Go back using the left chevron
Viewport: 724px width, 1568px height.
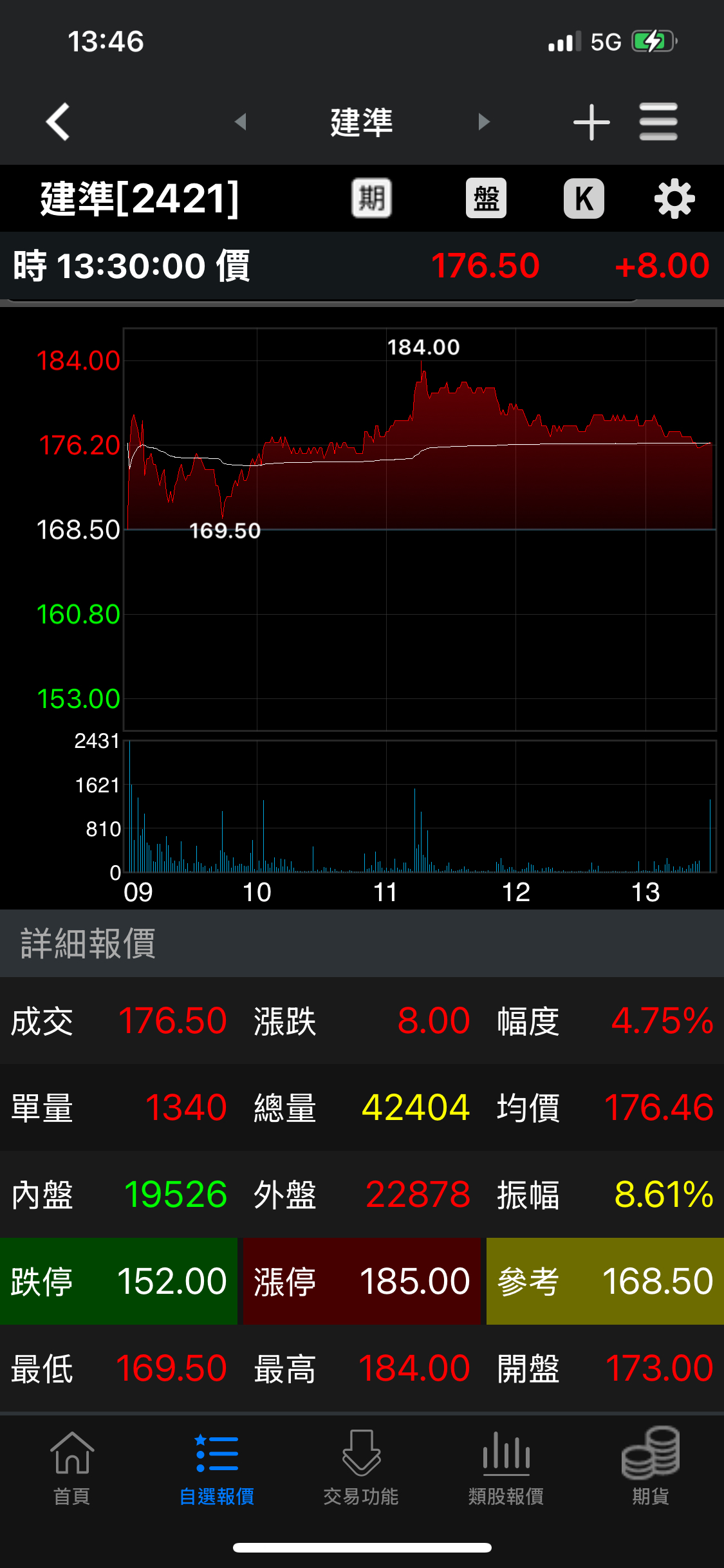point(58,122)
